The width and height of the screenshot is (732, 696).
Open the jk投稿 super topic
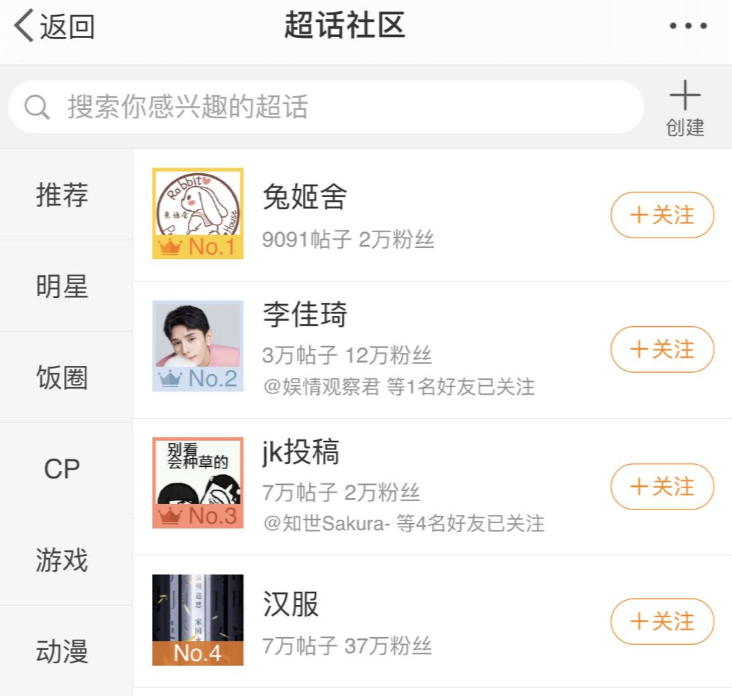click(x=301, y=452)
